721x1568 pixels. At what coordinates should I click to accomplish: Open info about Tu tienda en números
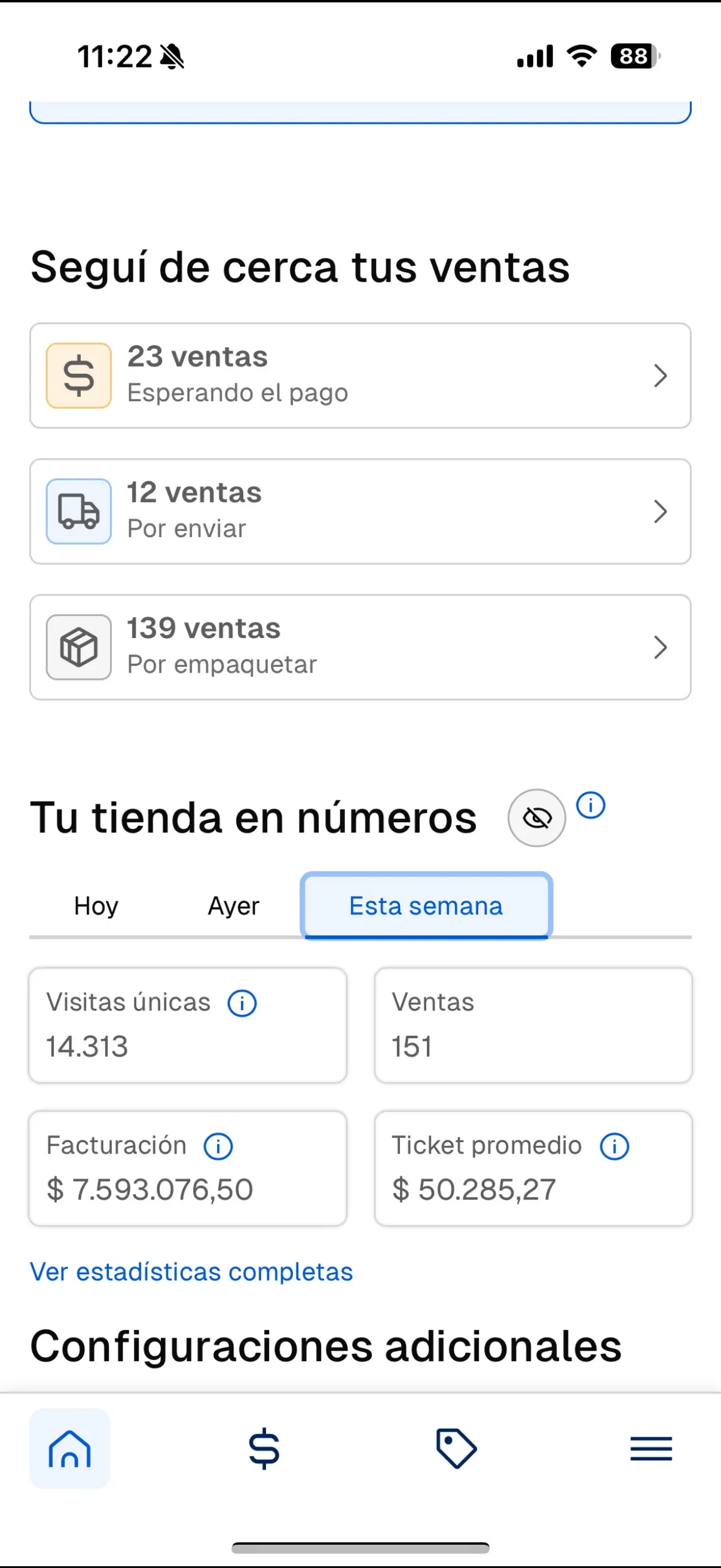591,806
